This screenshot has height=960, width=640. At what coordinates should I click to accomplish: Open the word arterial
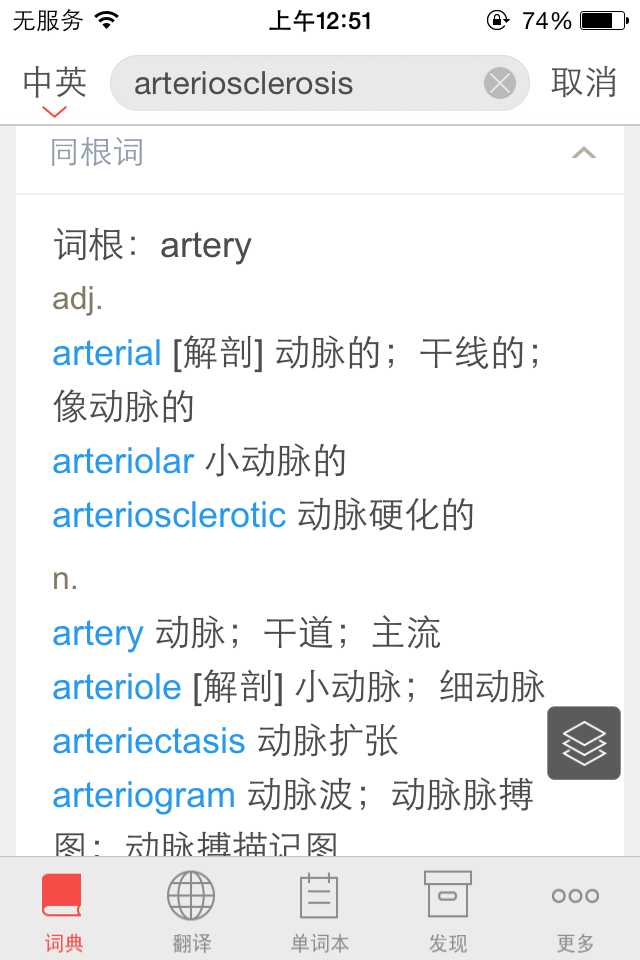(107, 353)
